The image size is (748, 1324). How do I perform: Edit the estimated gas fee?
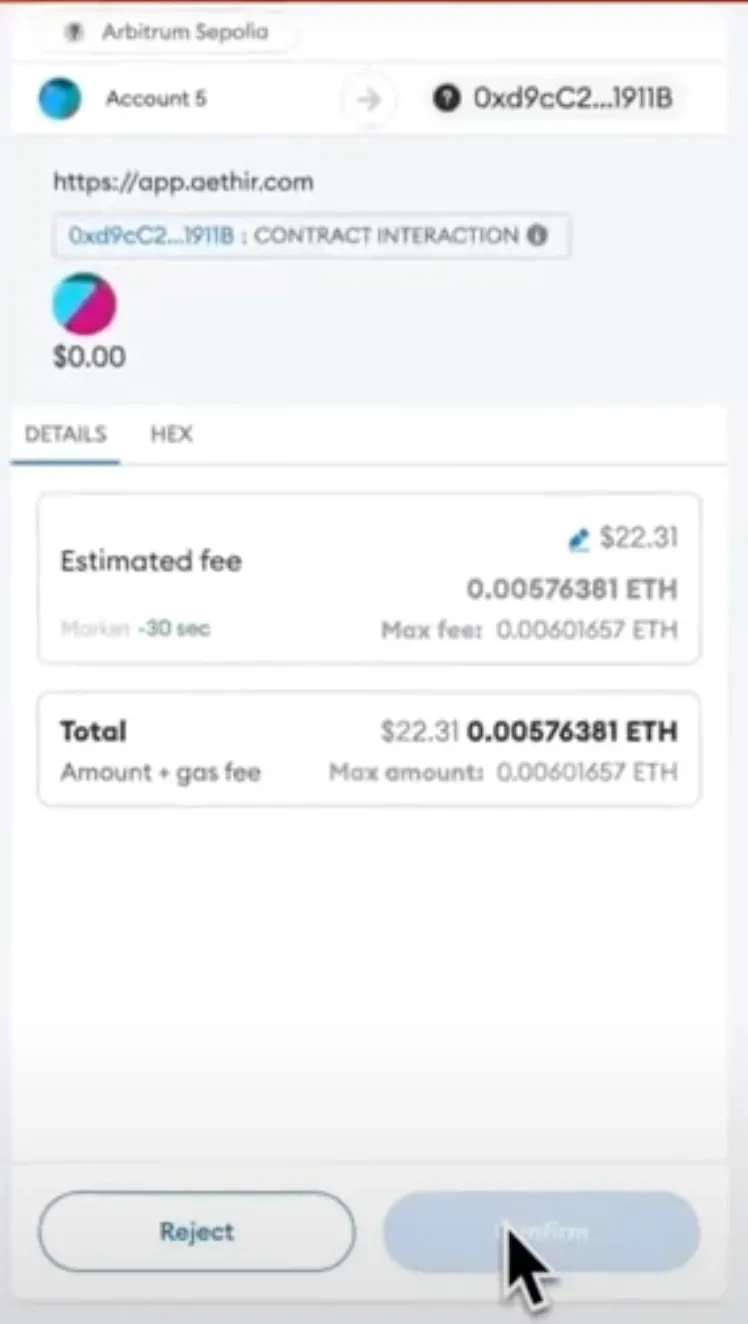pos(579,540)
